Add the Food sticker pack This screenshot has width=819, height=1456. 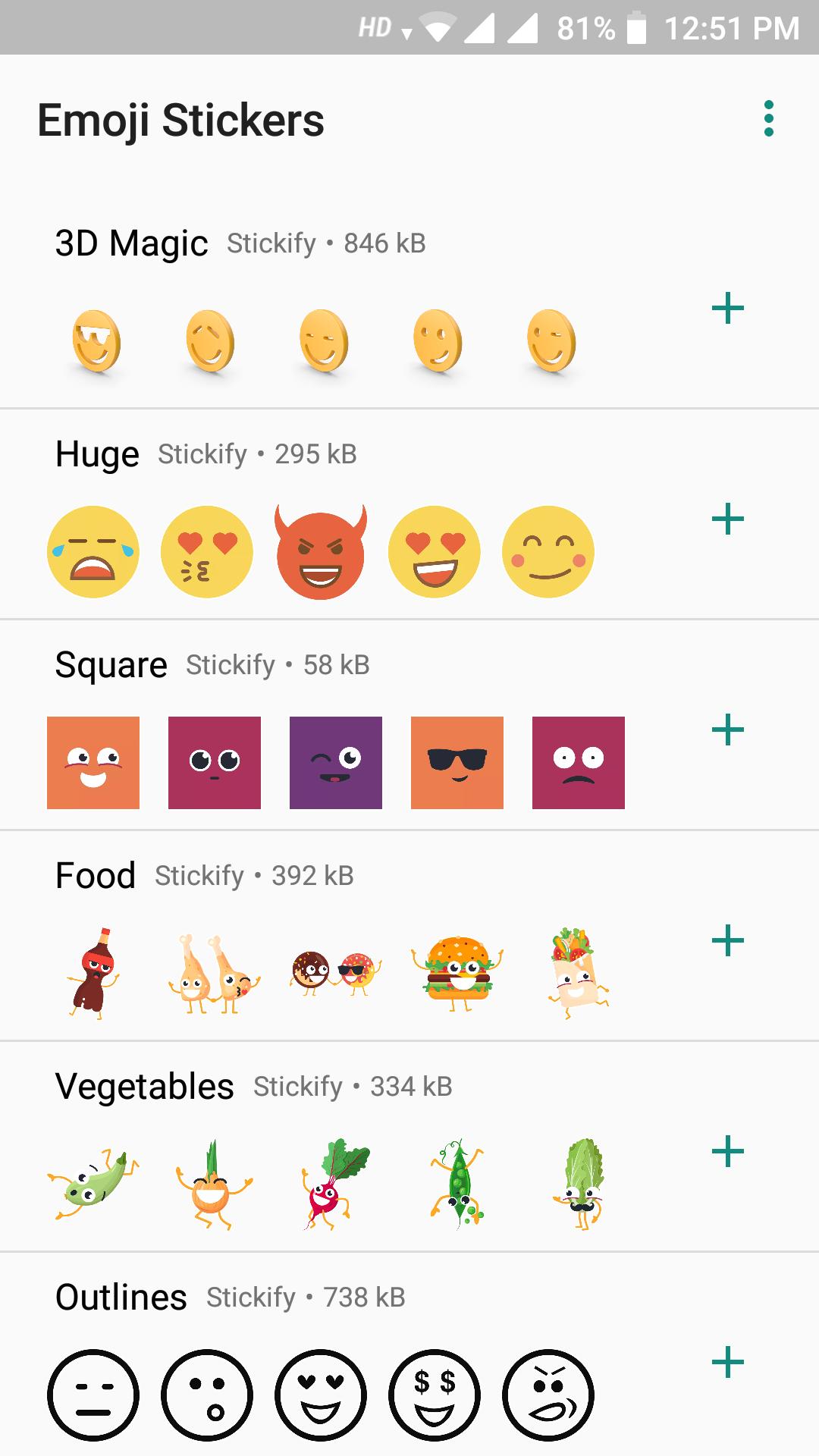pyautogui.click(x=728, y=940)
